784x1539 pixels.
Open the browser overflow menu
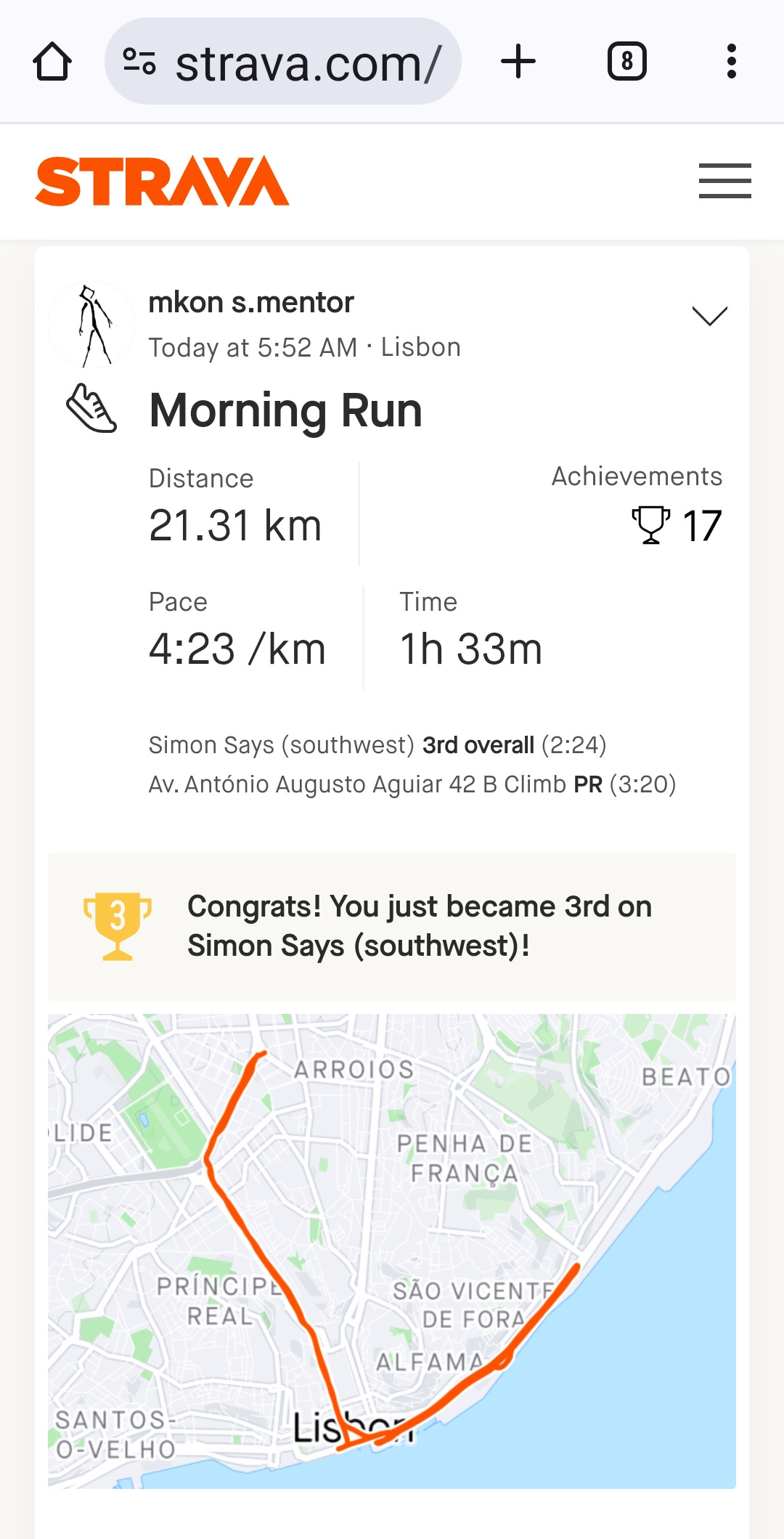(732, 62)
